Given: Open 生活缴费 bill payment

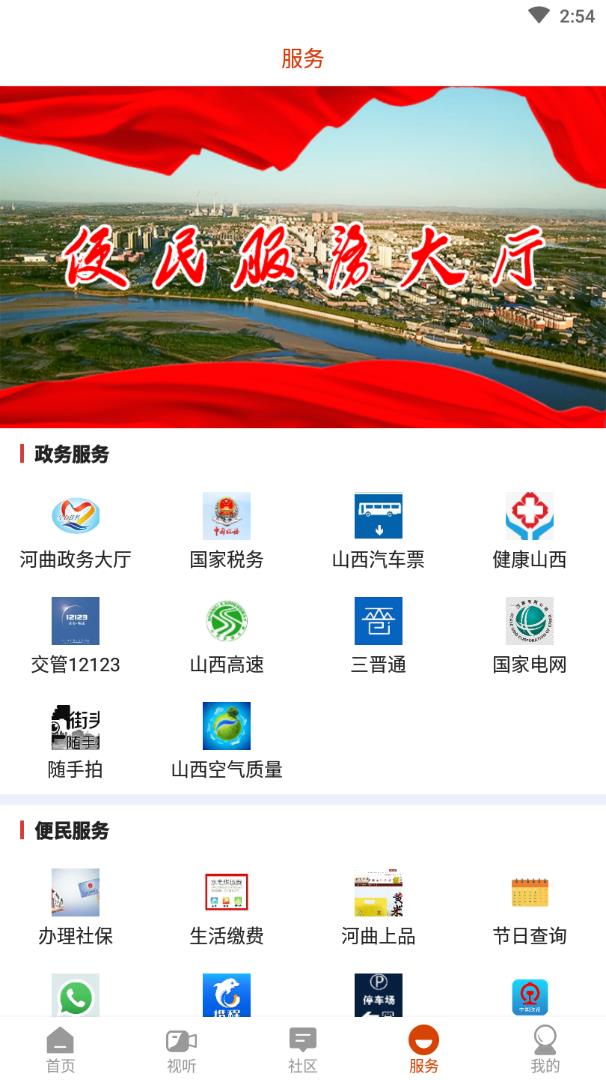Looking at the screenshot, I should point(227,893).
